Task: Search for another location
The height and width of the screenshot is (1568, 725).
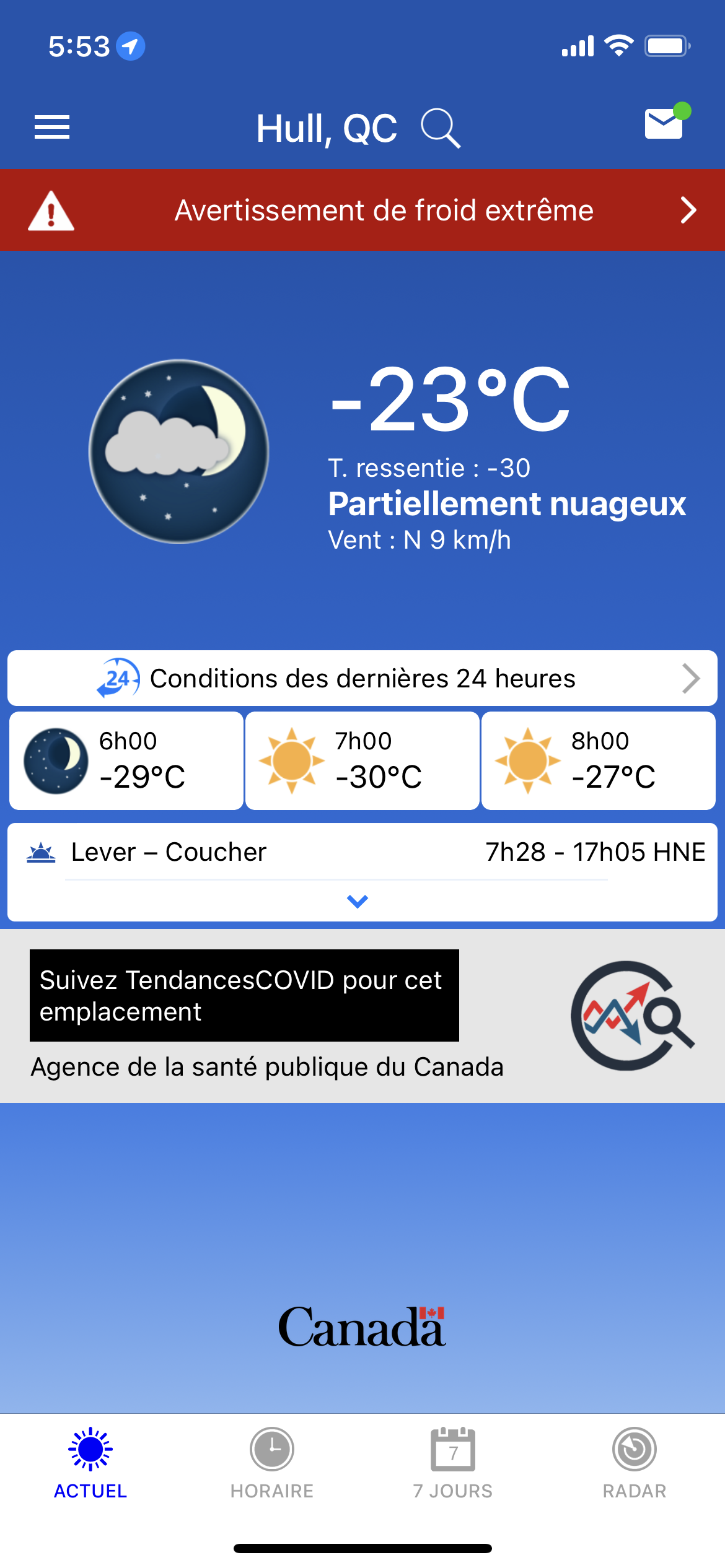Action: (x=441, y=128)
